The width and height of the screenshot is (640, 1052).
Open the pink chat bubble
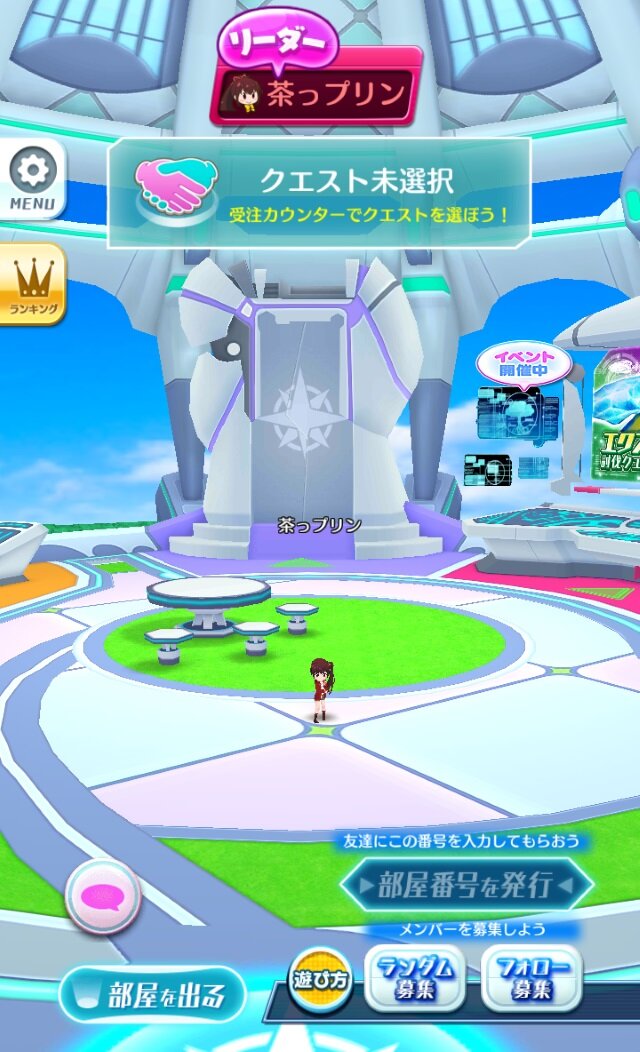coord(103,896)
